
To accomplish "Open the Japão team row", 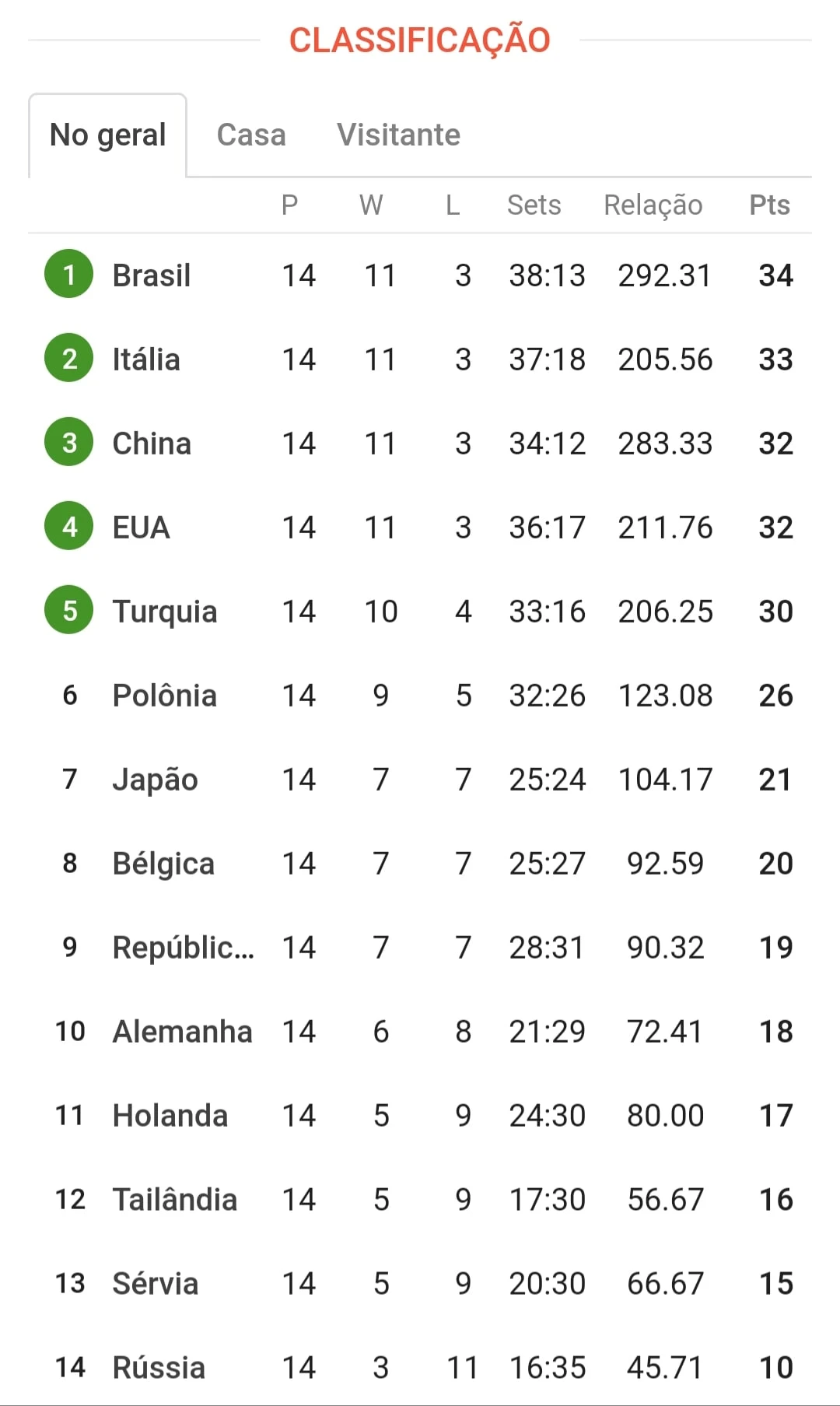I will 420,779.
